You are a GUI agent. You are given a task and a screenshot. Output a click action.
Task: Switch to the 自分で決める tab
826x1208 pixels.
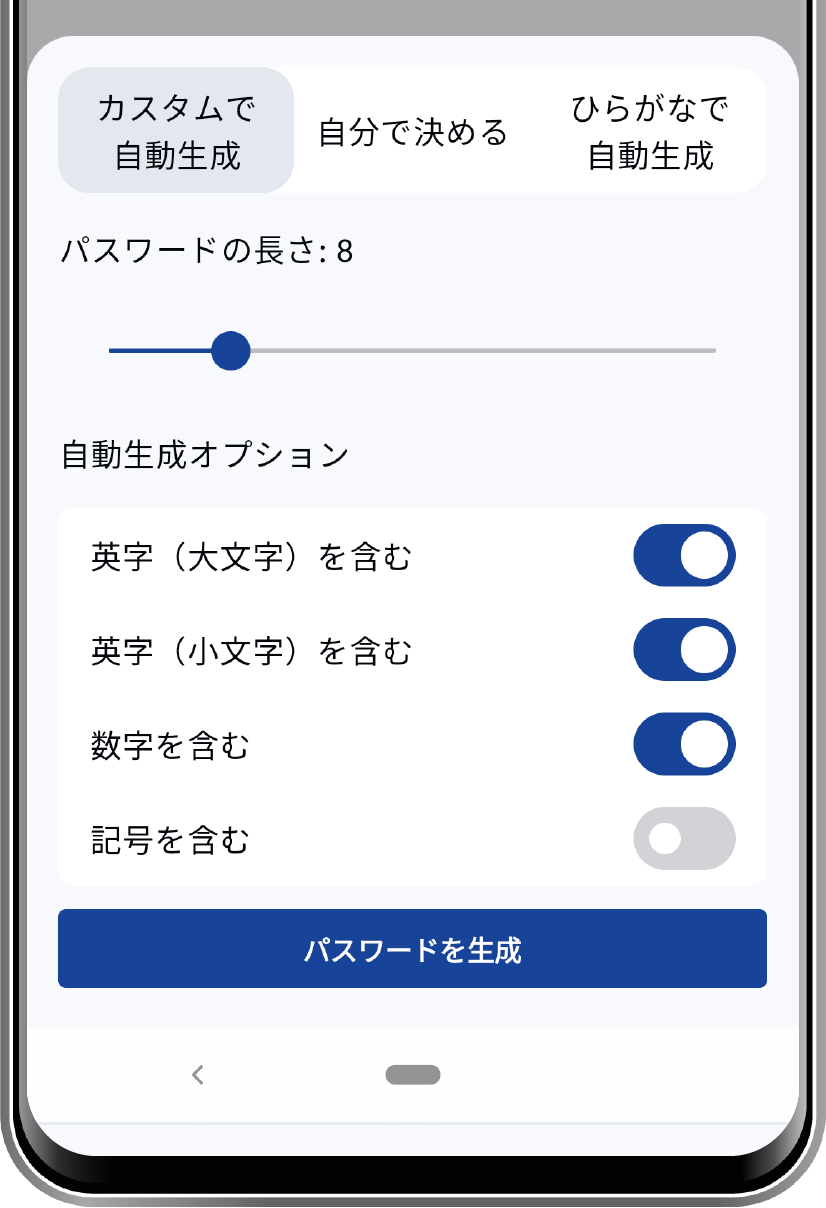[x=413, y=131]
